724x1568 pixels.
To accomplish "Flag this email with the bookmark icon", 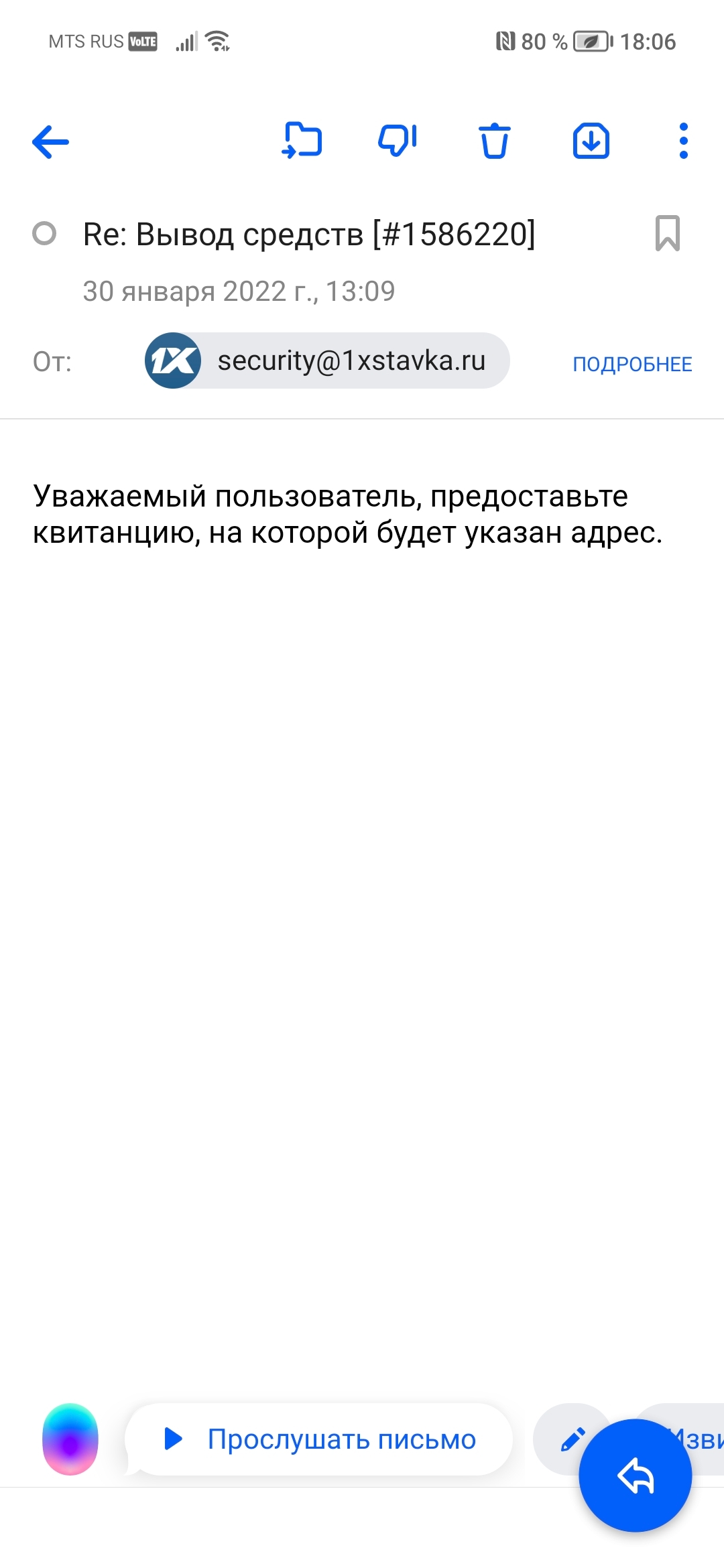I will (x=668, y=233).
